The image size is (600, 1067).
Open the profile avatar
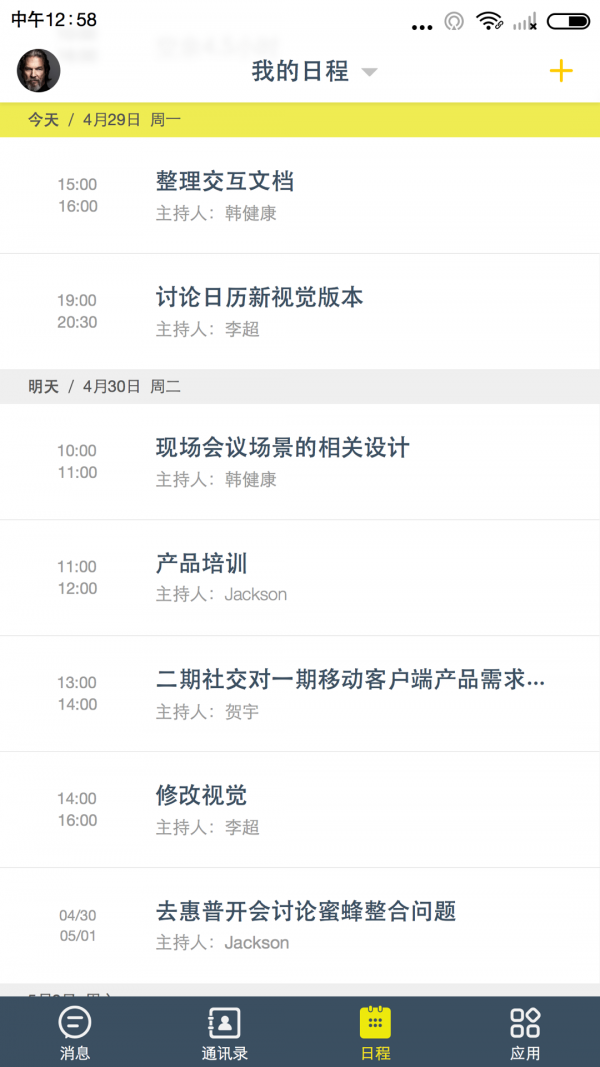click(x=38, y=71)
